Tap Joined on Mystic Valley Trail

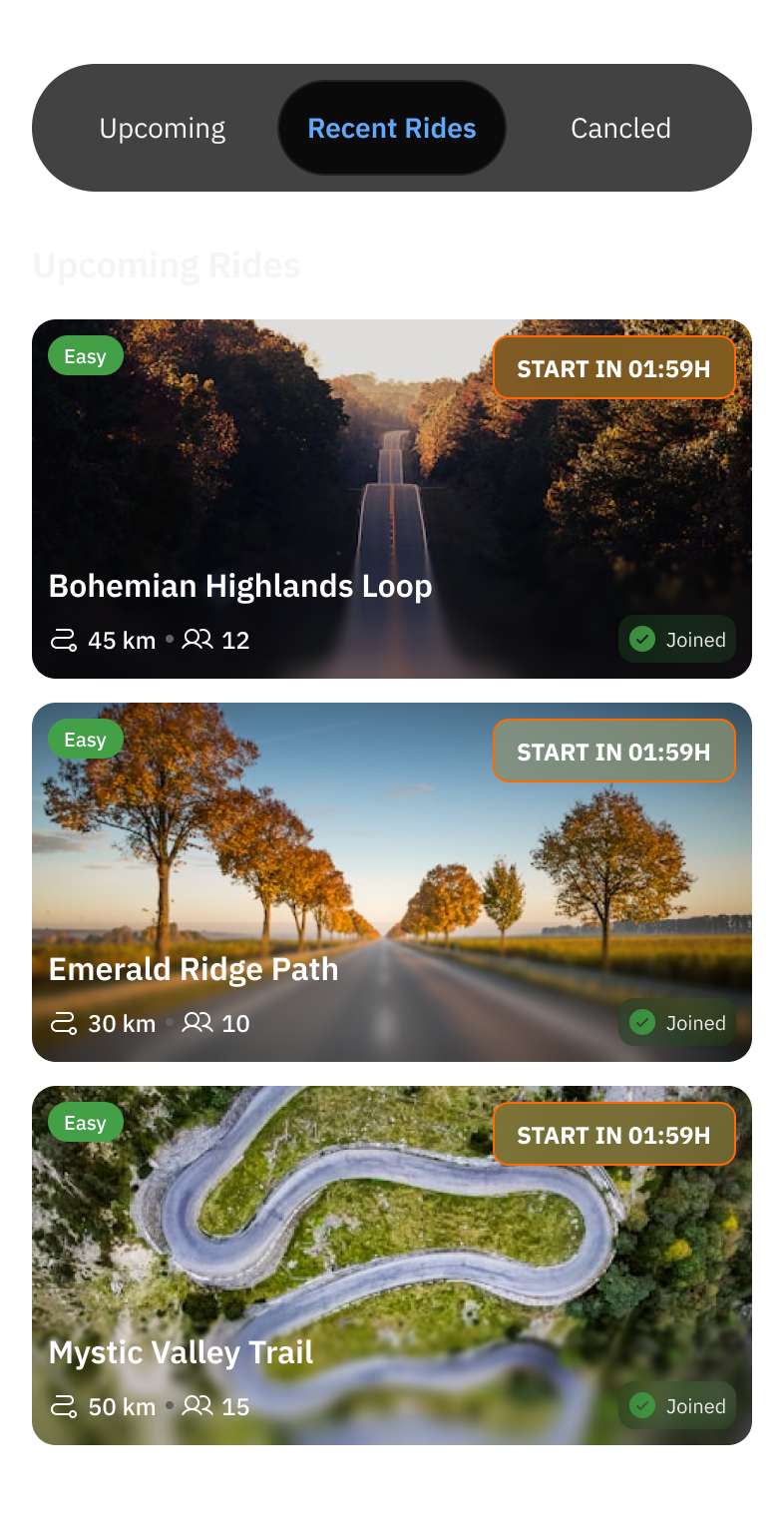(x=677, y=1406)
